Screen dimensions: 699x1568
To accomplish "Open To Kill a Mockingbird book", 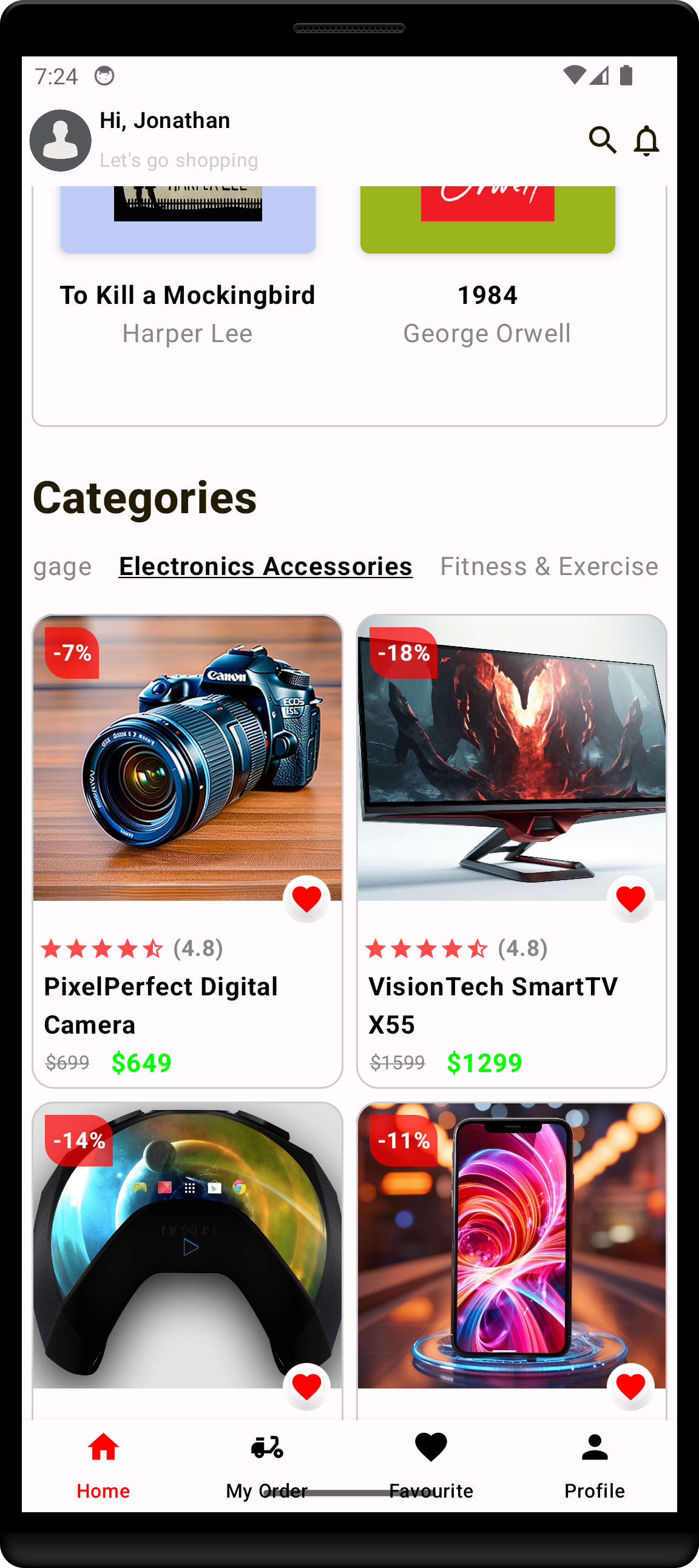I will [187, 295].
